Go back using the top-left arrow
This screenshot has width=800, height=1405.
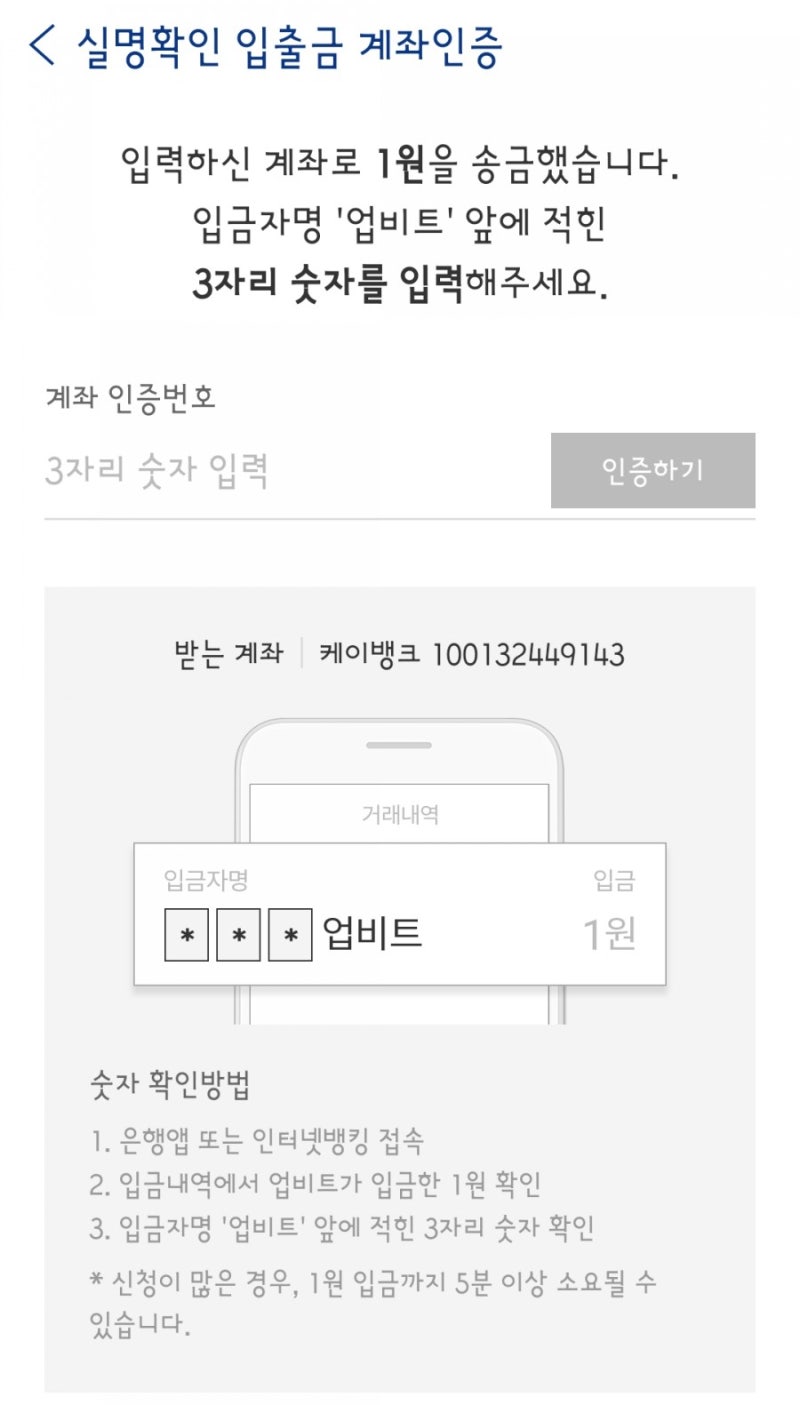pos(43,46)
